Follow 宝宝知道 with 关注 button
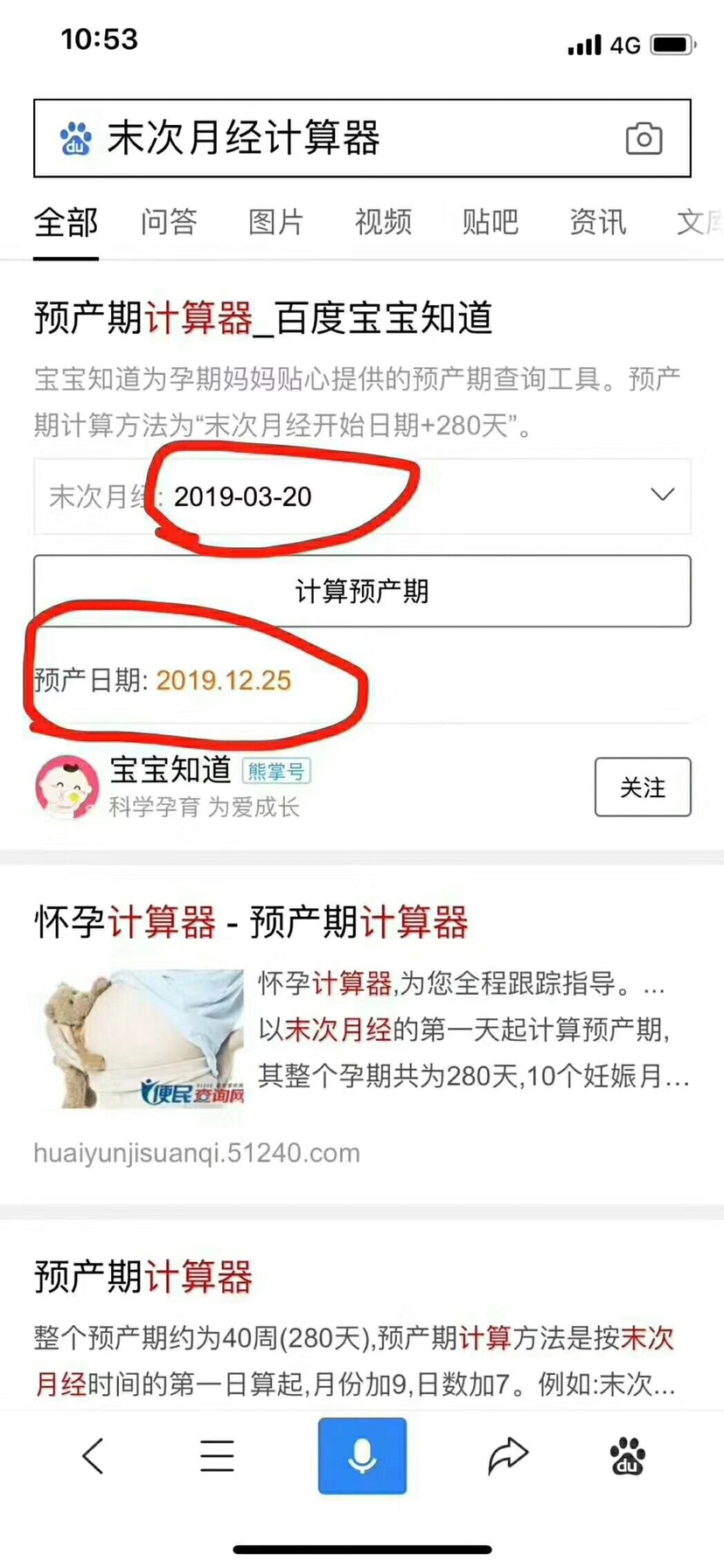The image size is (724, 1568). coord(643,787)
